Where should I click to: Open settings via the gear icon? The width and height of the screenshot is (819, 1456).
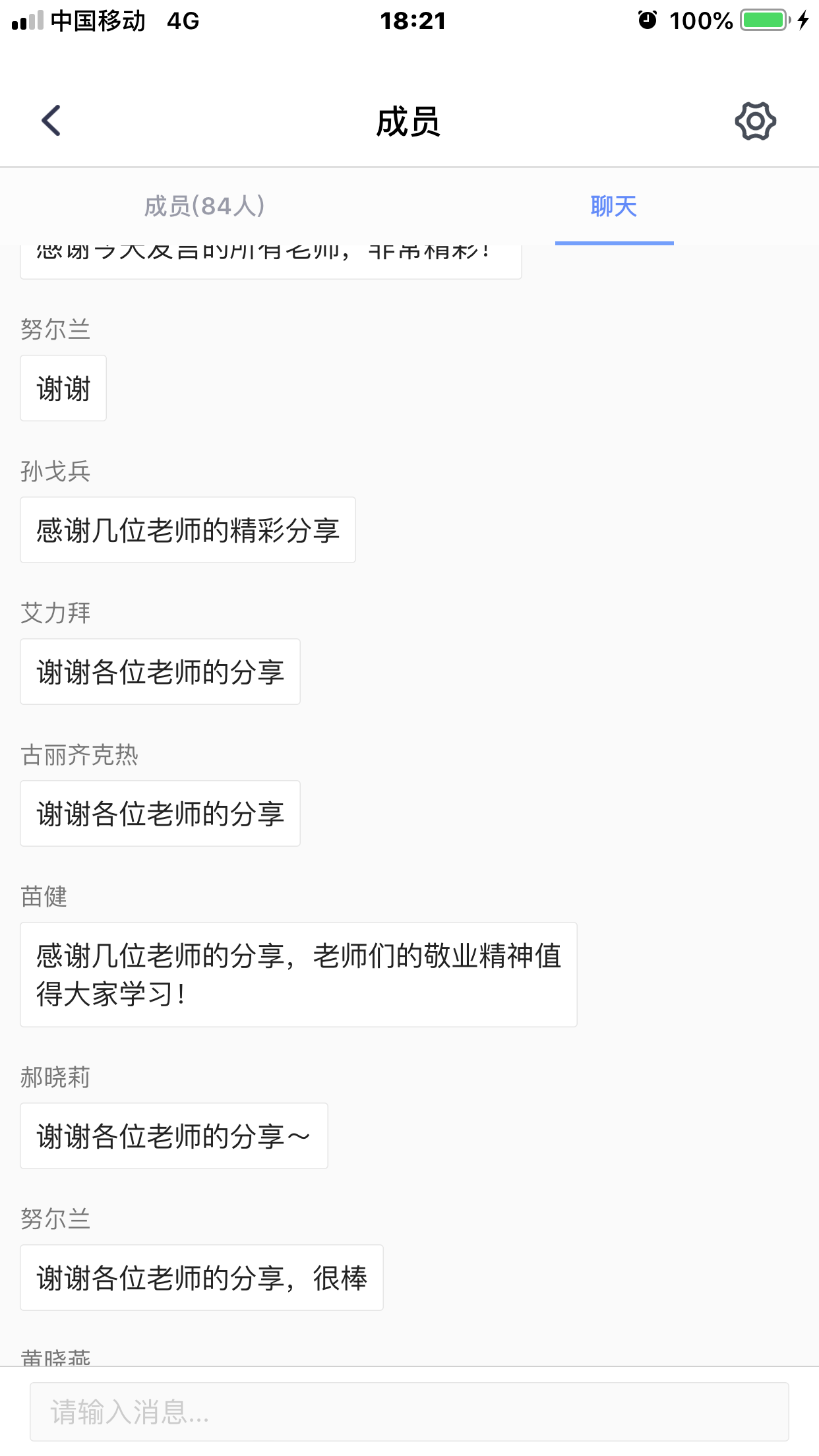click(755, 121)
